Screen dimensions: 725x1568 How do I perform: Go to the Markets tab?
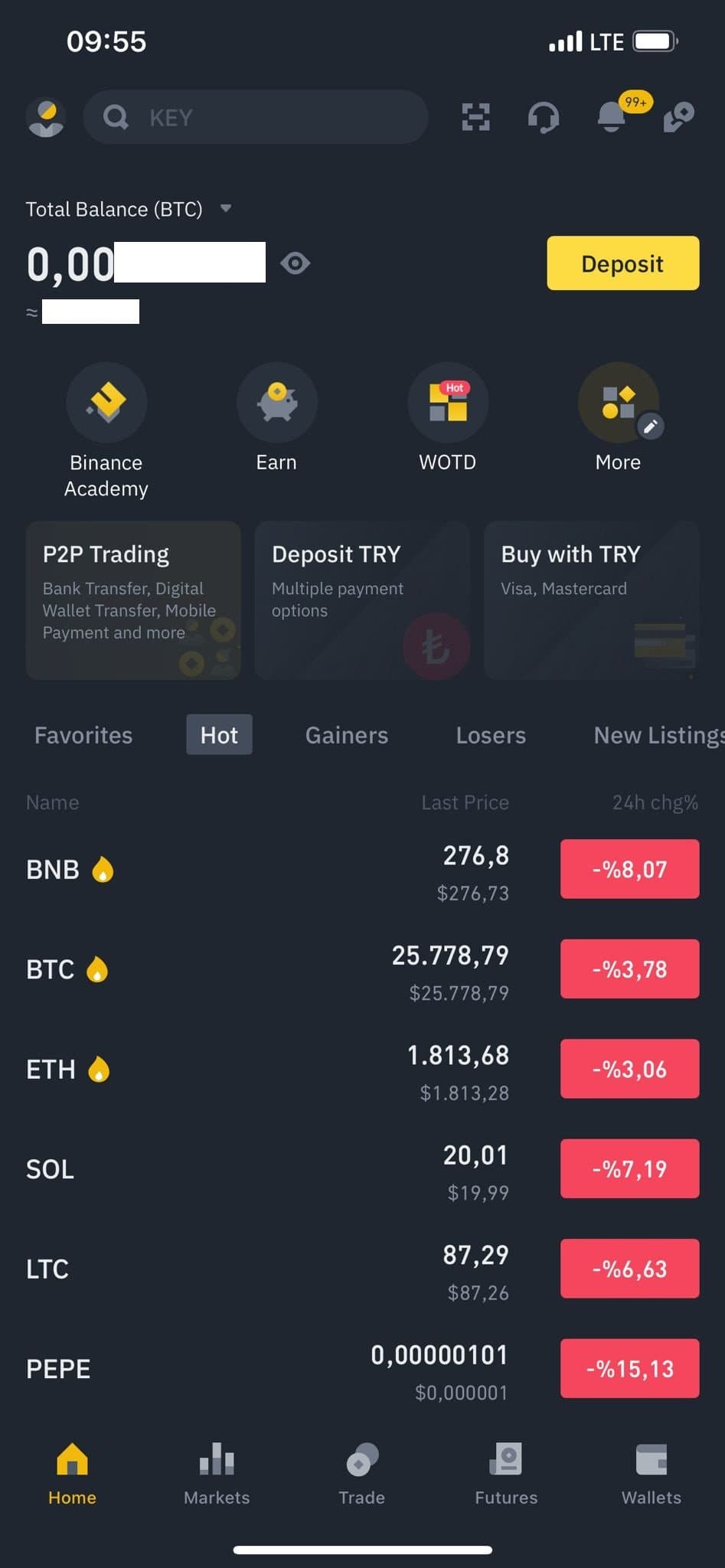[217, 1475]
